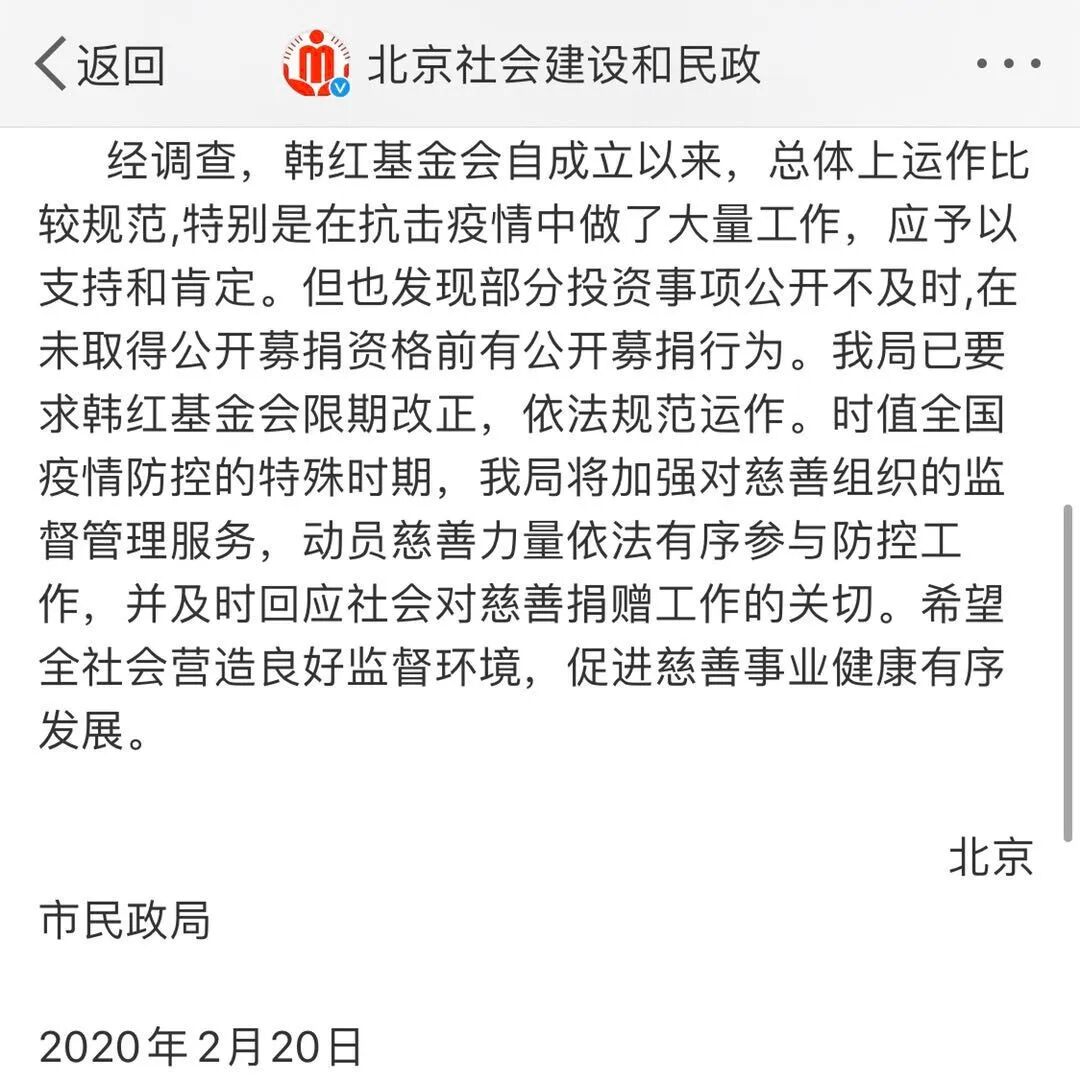Open 北京社会建设和民政 account profile
This screenshot has width=1080, height=1080.
521,64
